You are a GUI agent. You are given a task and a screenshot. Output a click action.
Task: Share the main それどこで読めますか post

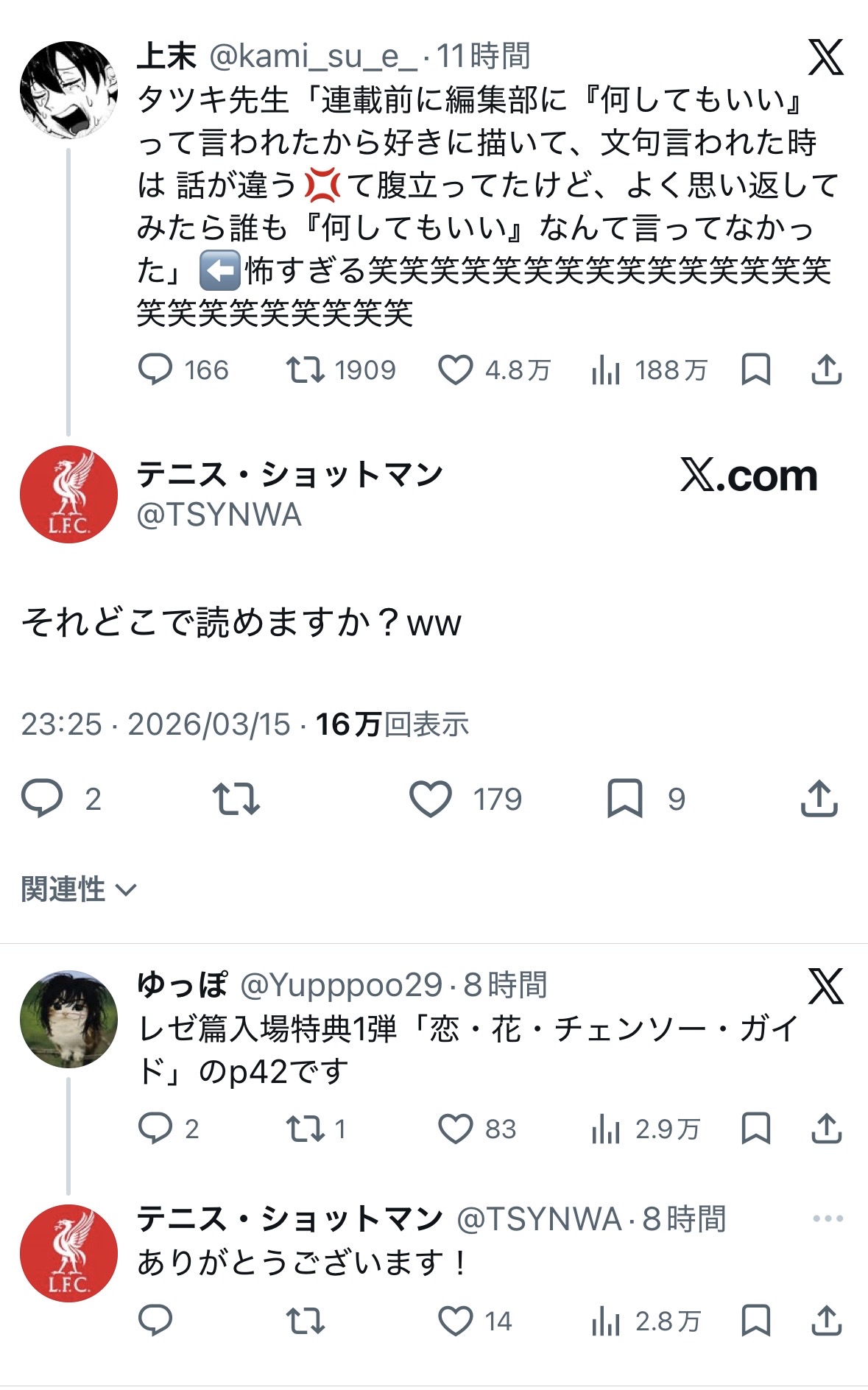pyautogui.click(x=819, y=799)
